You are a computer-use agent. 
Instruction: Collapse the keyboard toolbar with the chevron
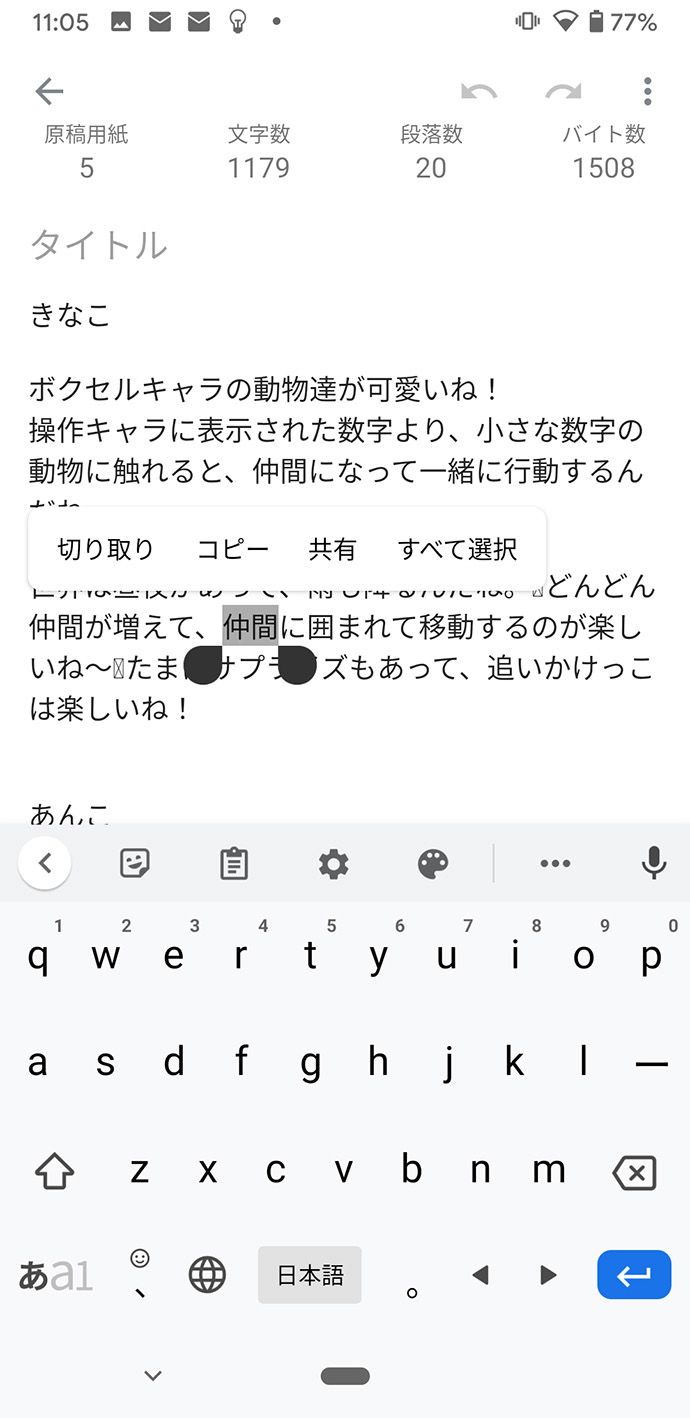45,862
